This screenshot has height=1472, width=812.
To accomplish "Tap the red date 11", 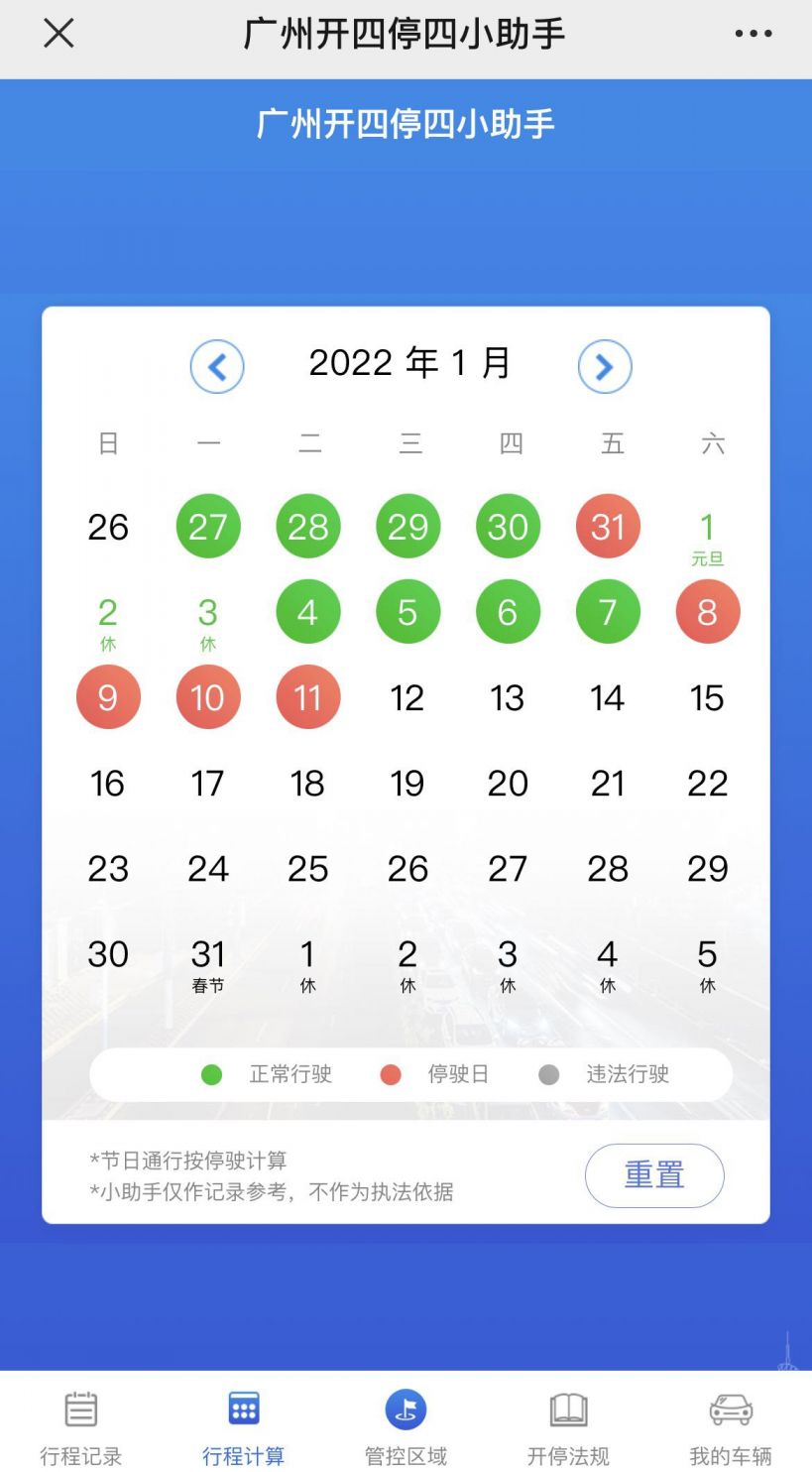I will tap(308, 697).
